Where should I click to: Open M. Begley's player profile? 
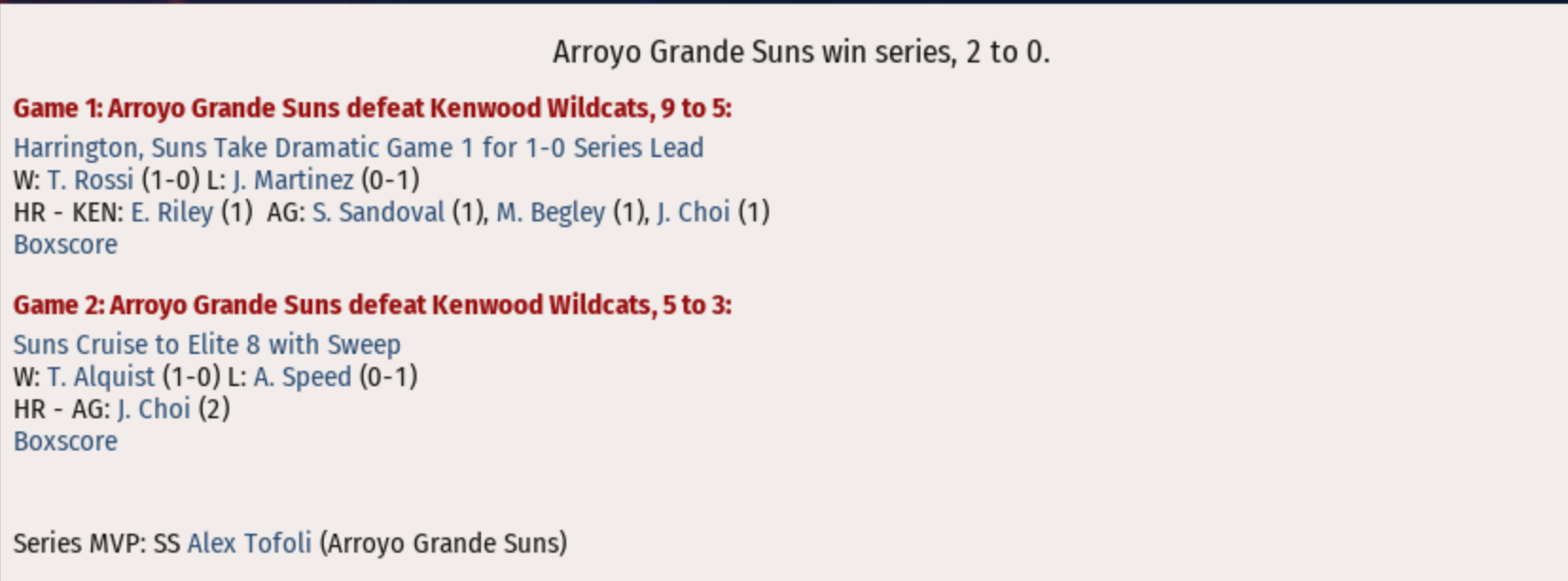550,213
